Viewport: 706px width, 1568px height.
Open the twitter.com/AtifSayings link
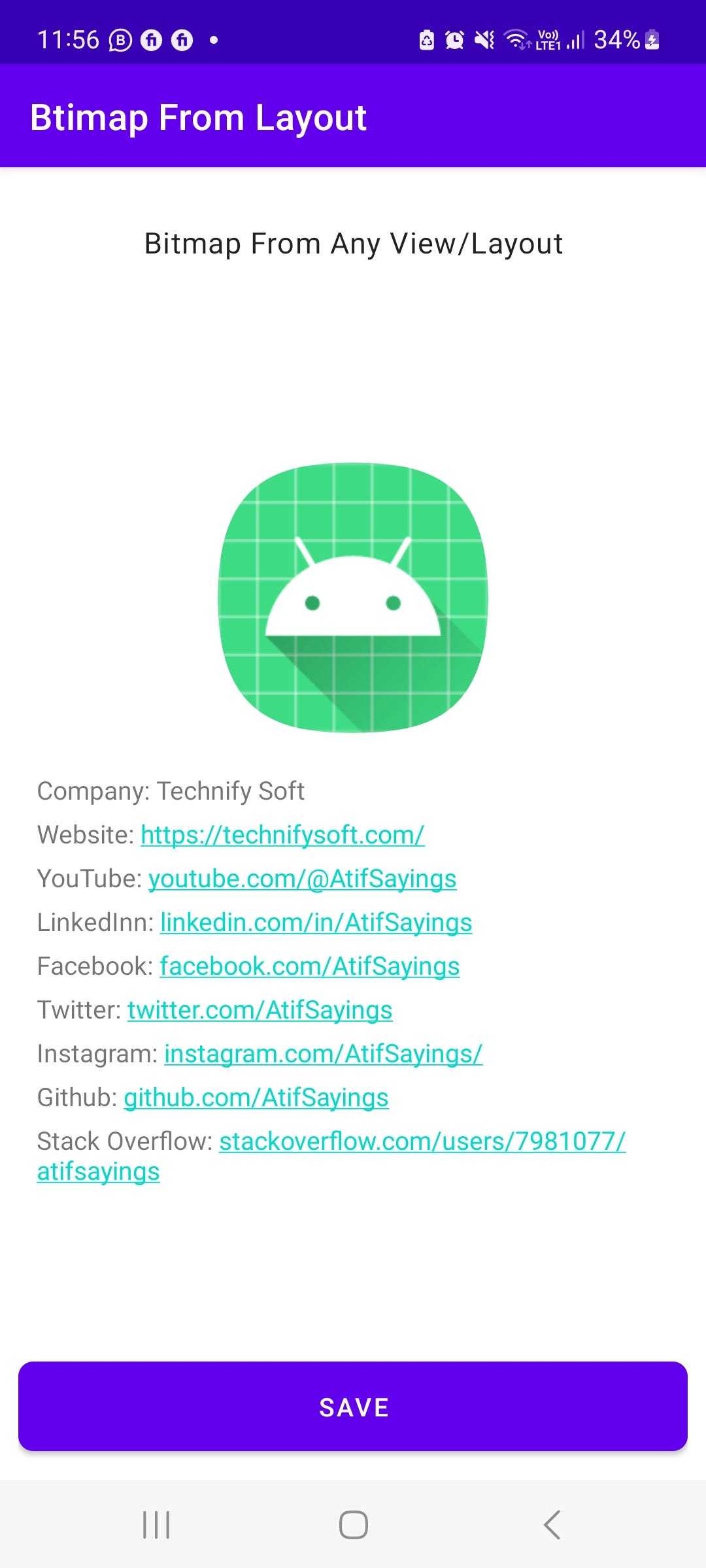tap(260, 1010)
